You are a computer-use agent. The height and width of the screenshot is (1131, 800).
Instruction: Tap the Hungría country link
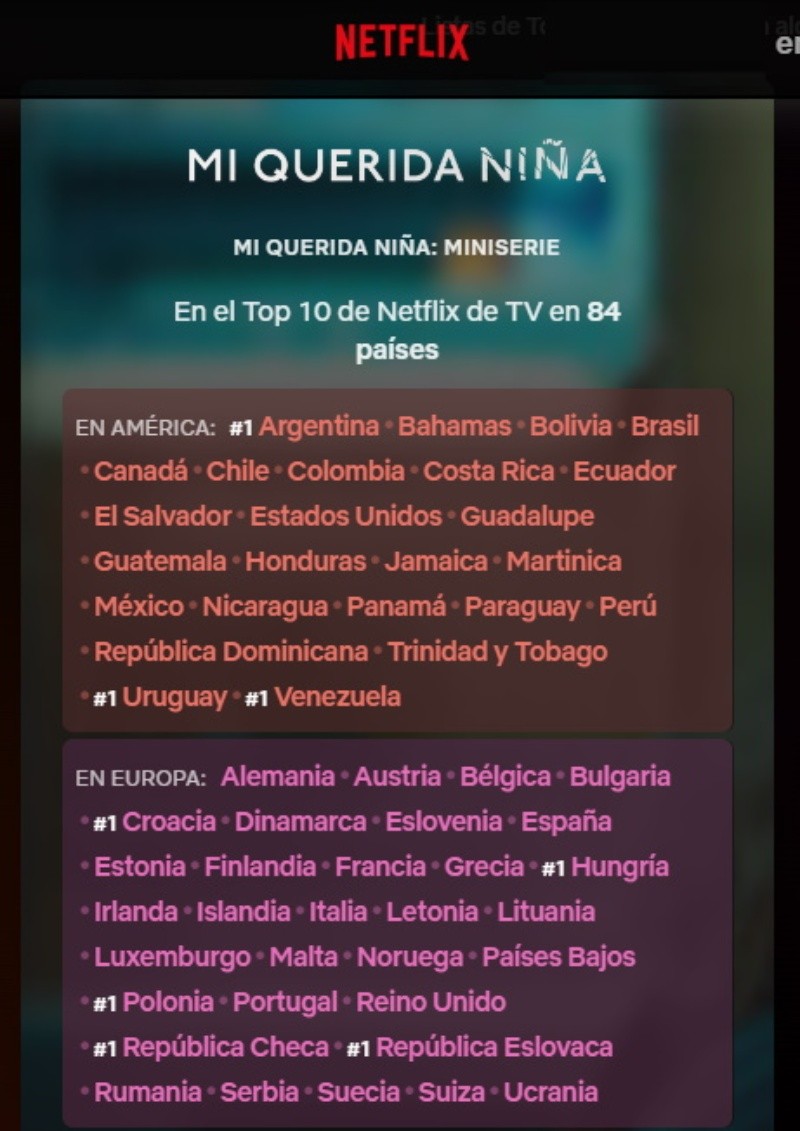click(x=619, y=867)
